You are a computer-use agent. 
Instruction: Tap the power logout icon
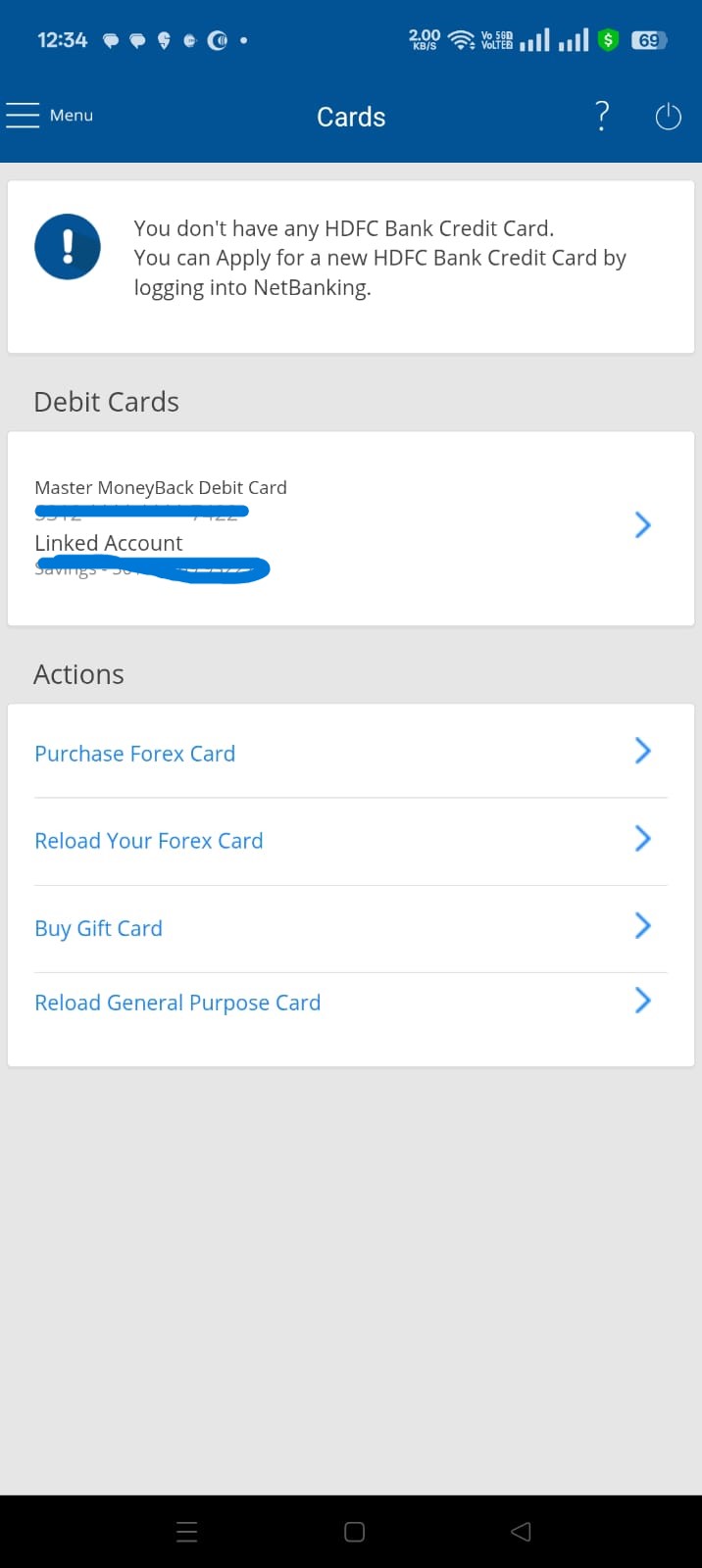pyautogui.click(x=668, y=118)
